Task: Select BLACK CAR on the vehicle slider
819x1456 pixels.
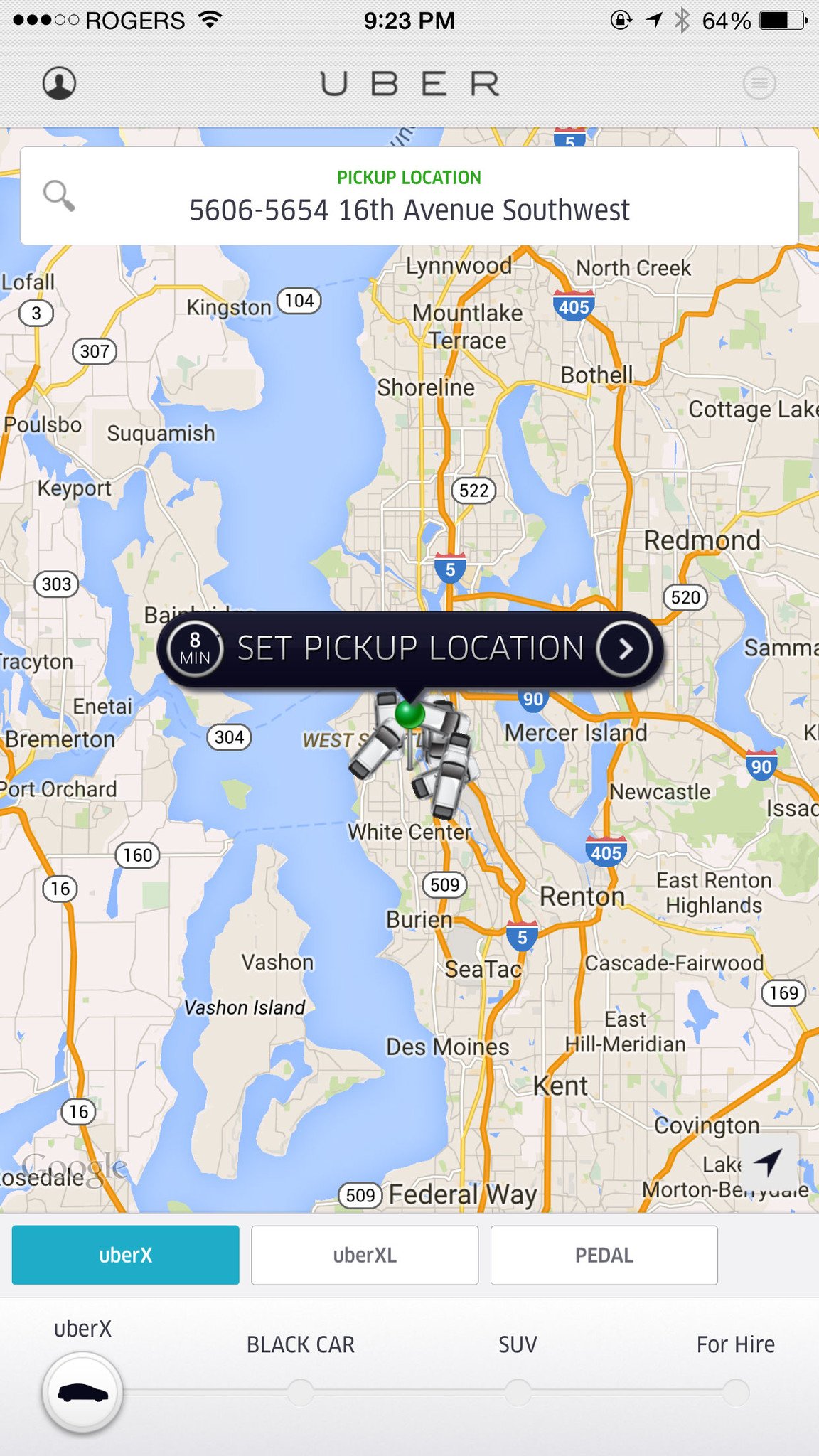Action: tap(300, 1391)
